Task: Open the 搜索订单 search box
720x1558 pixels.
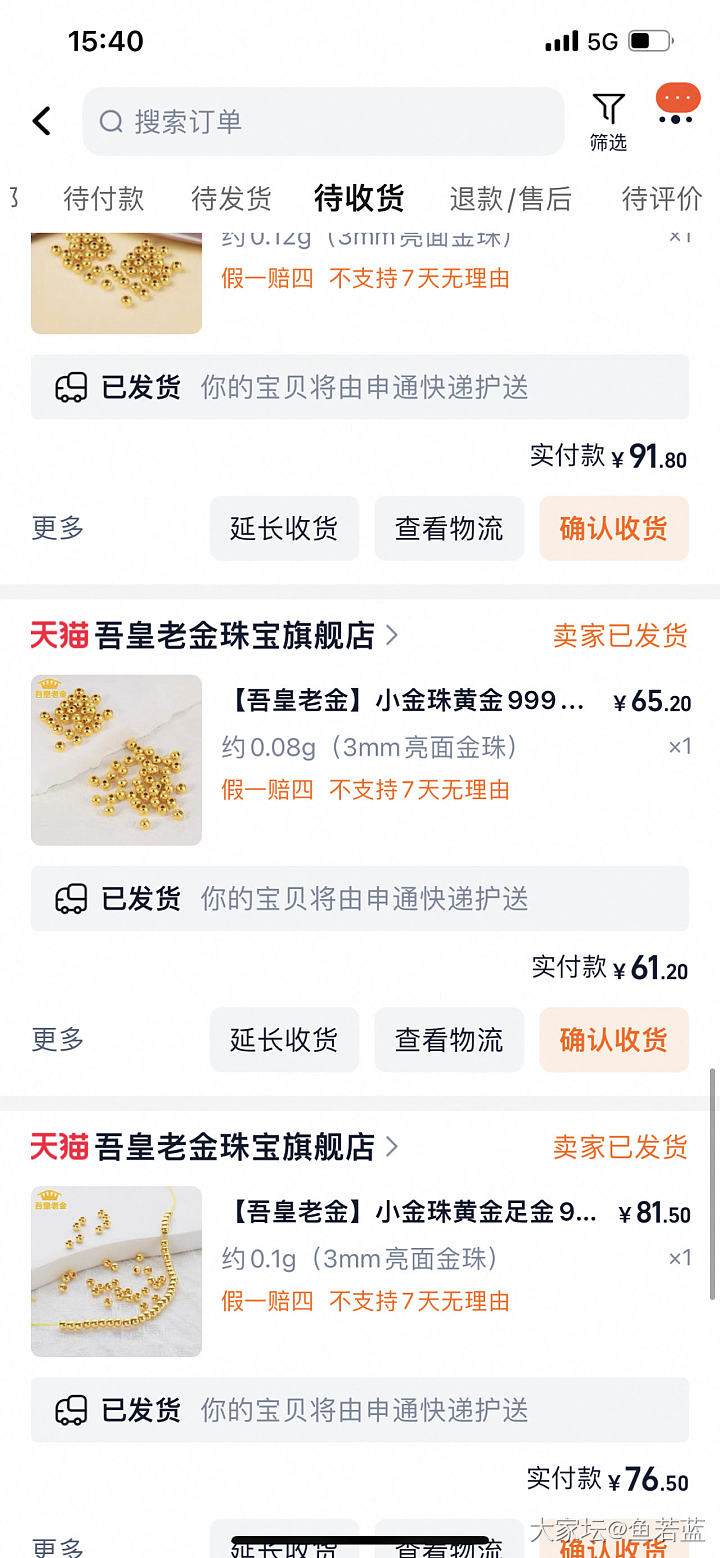Action: point(322,122)
